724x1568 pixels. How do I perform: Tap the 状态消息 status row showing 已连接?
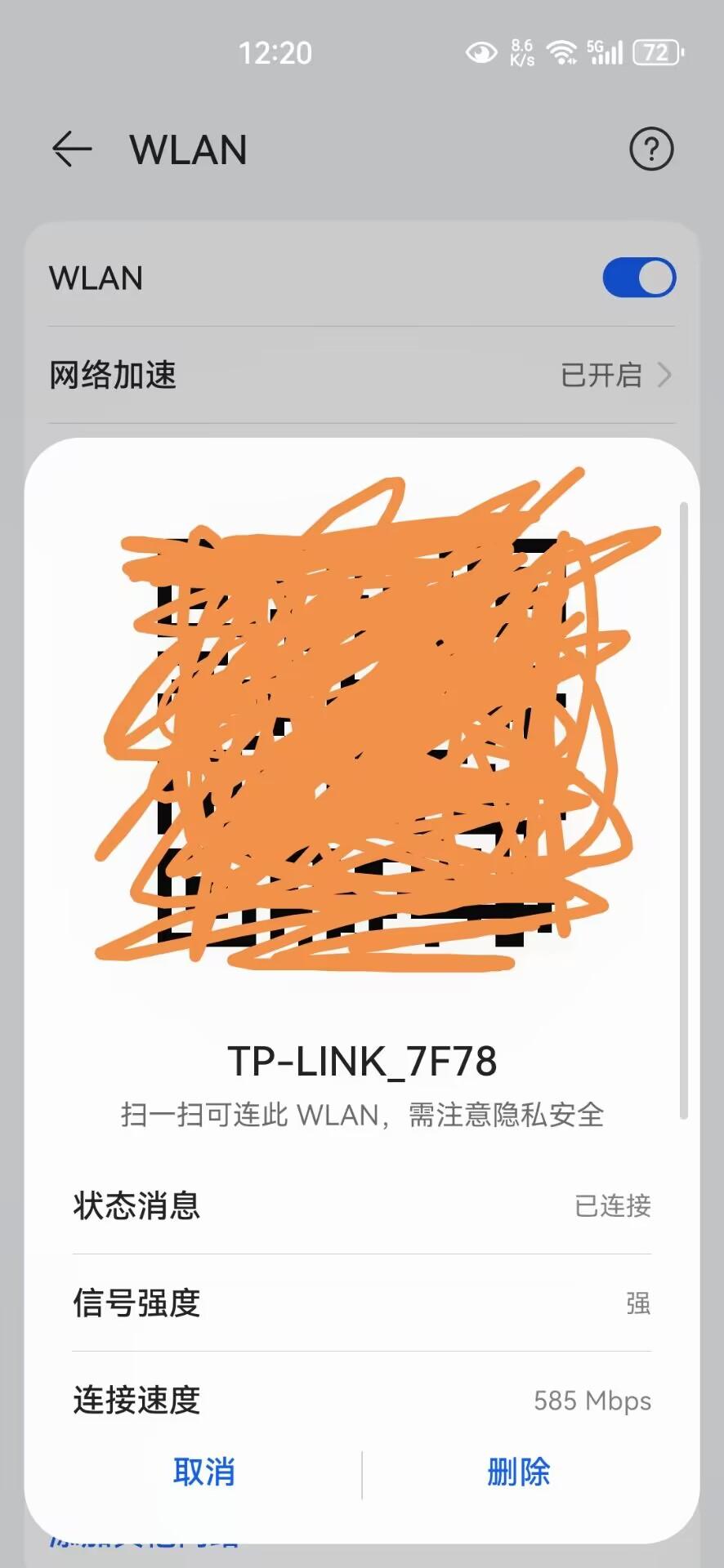coord(362,1206)
